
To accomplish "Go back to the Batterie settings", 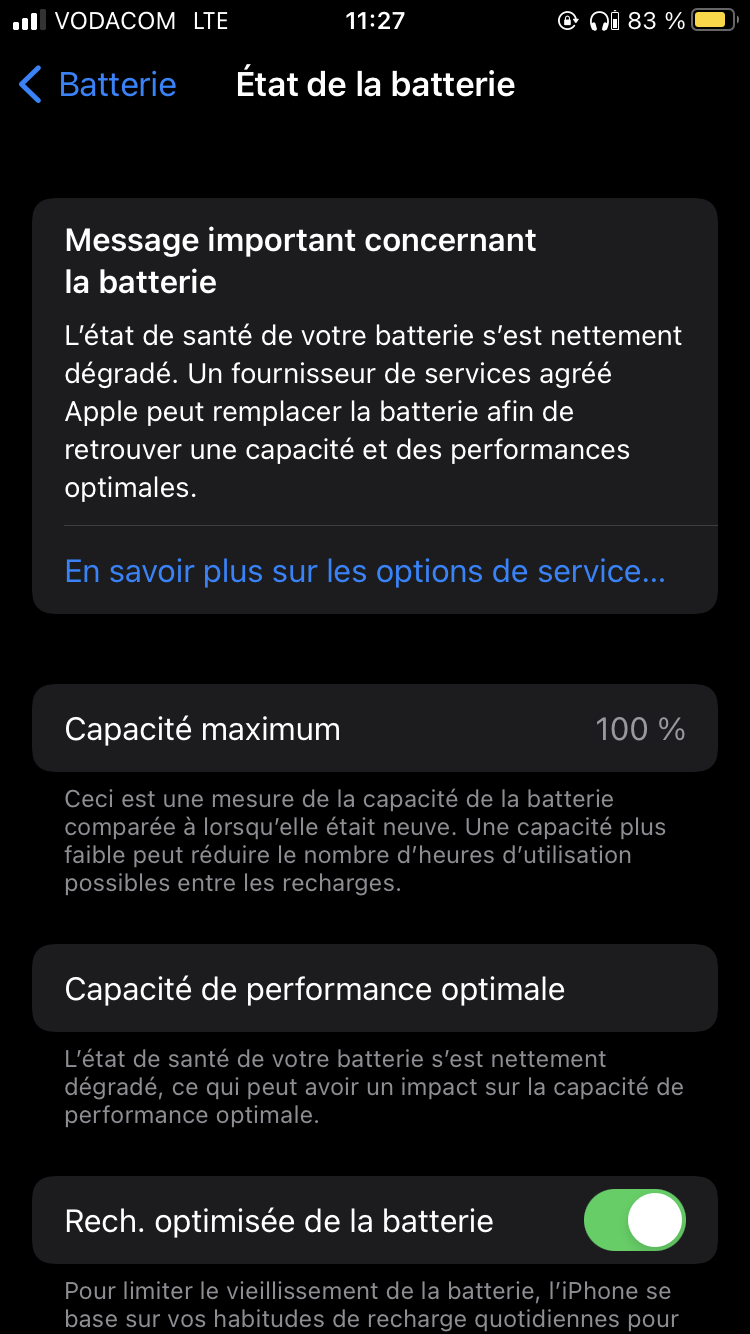I will pyautogui.click(x=97, y=85).
